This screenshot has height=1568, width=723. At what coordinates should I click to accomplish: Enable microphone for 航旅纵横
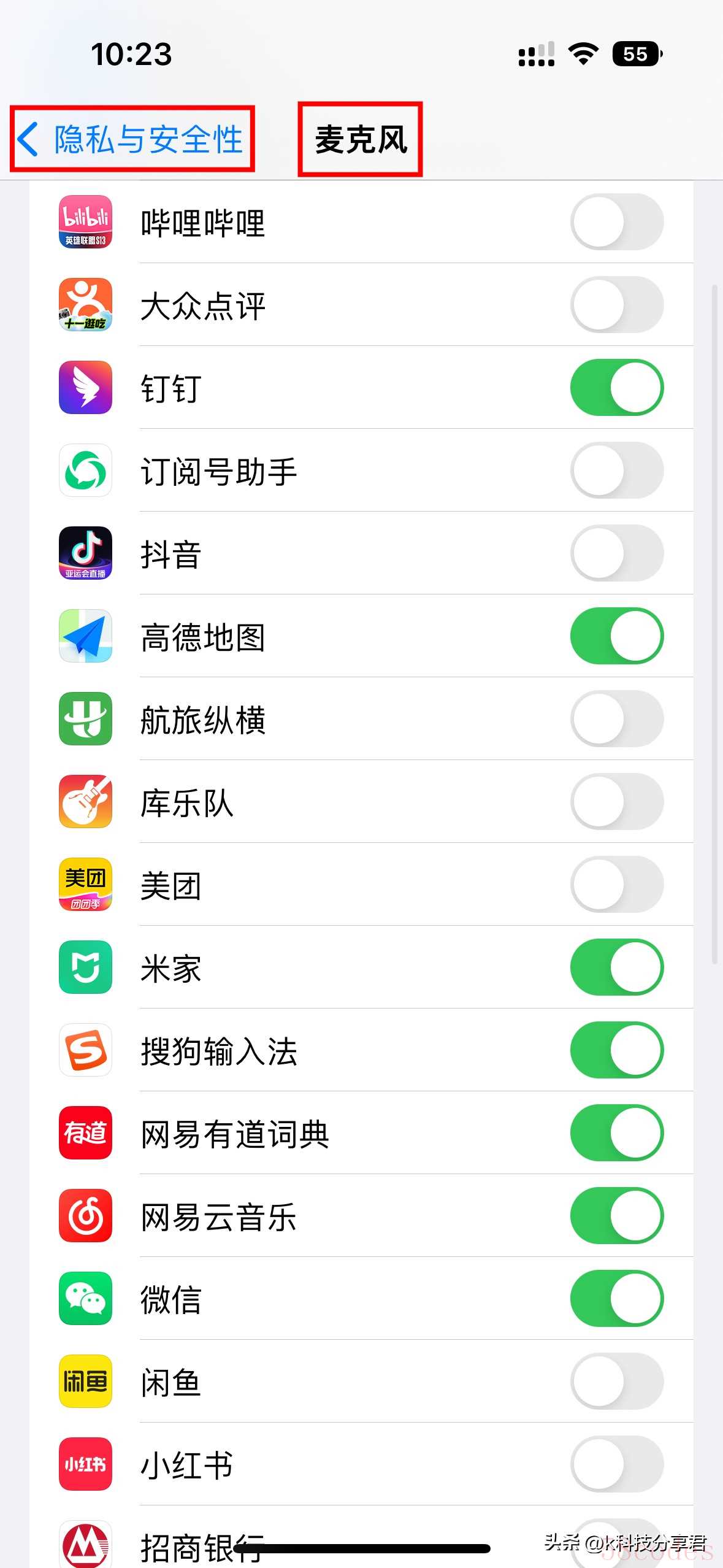tap(616, 719)
